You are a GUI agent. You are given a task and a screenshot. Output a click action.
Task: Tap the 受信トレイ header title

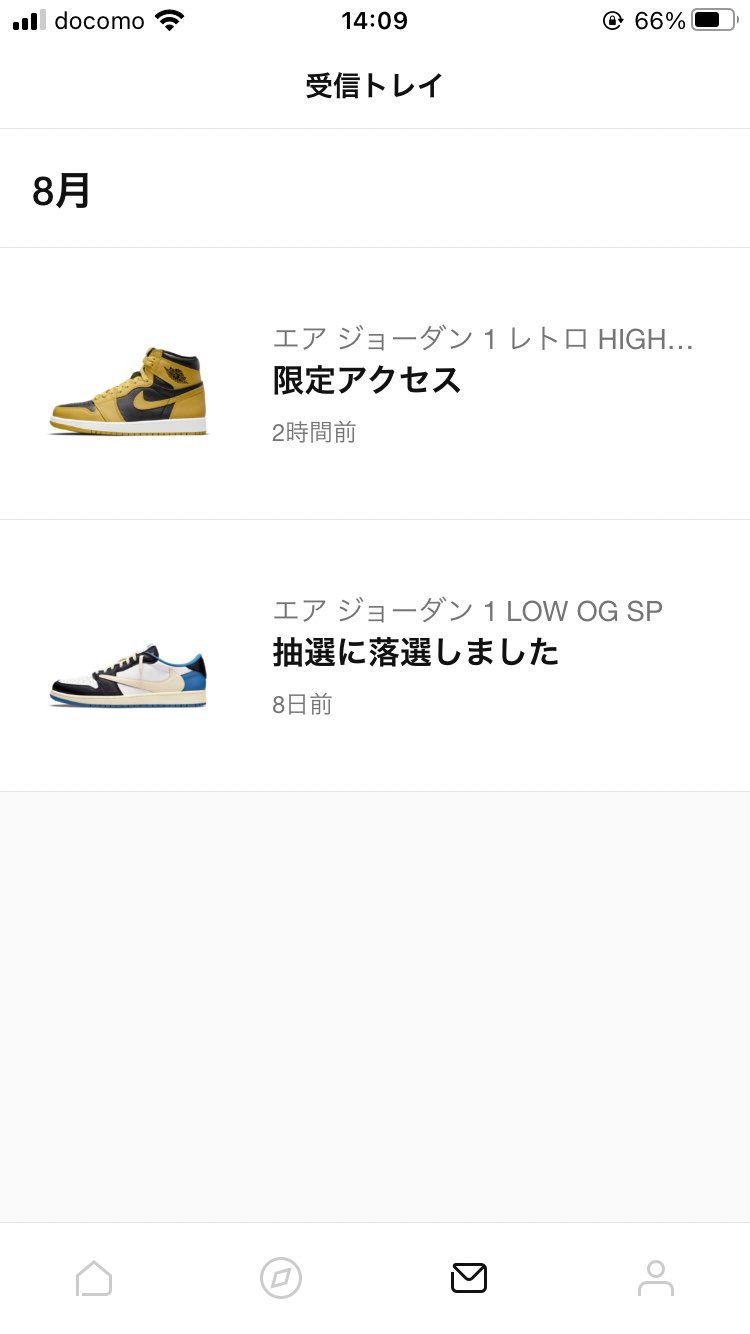point(374,85)
